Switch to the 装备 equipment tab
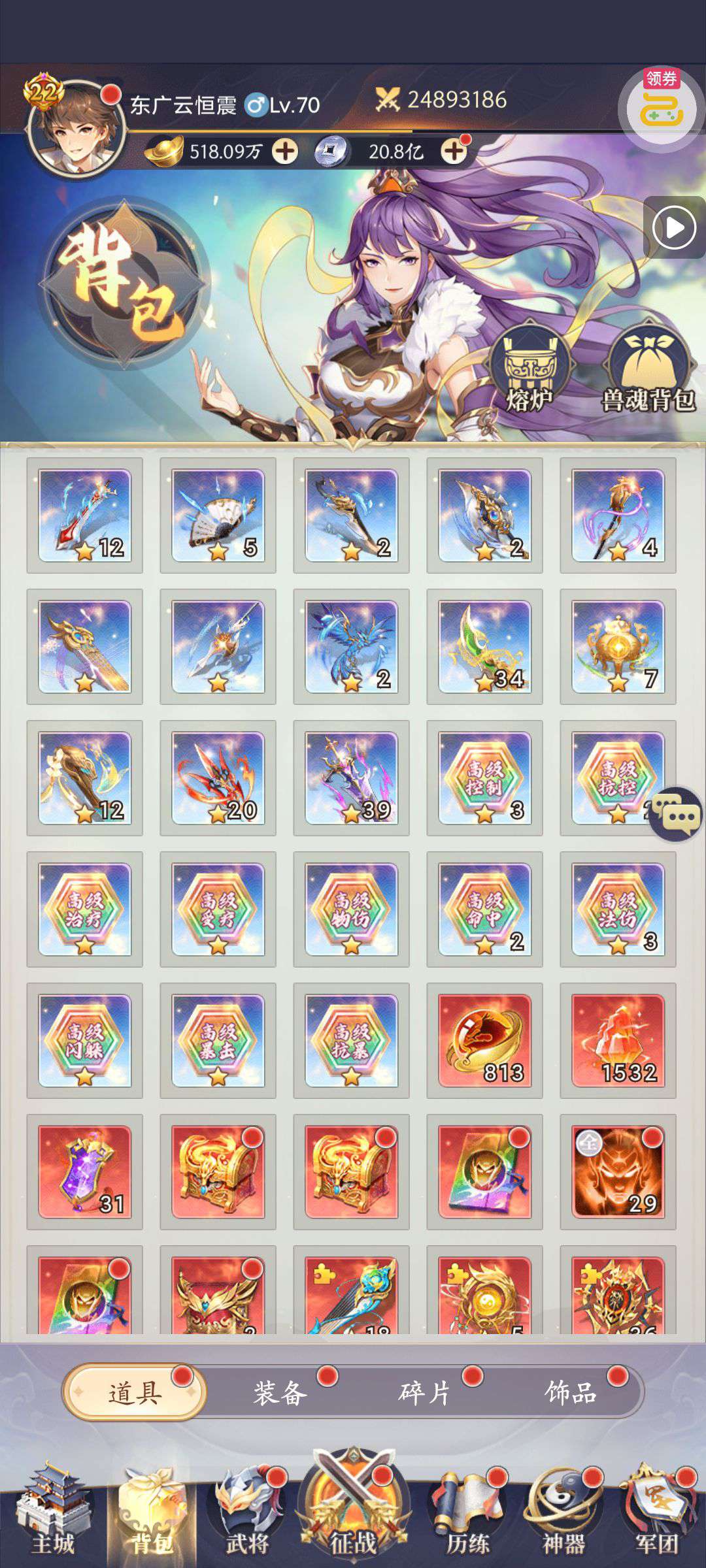 click(280, 1392)
